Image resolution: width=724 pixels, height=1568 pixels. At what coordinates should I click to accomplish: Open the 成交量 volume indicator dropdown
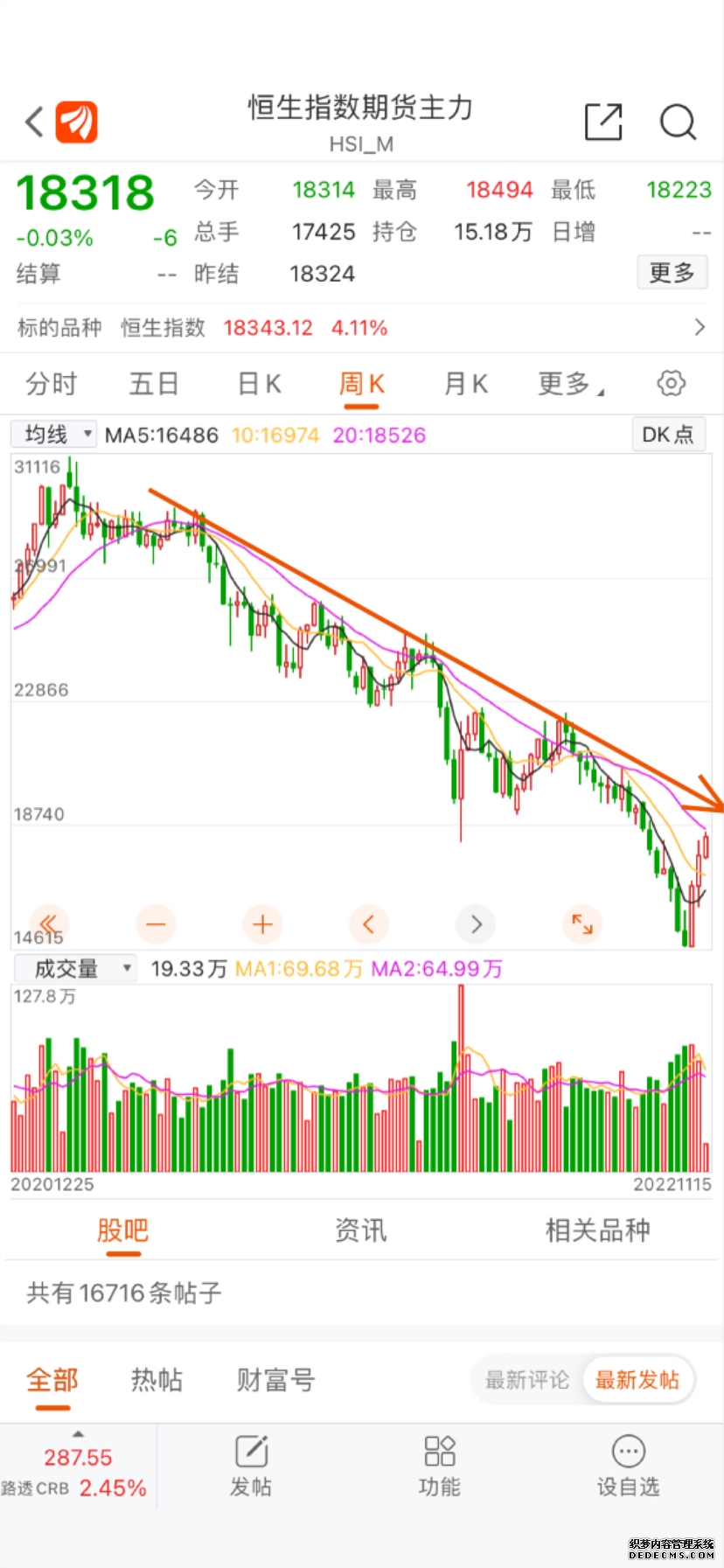coord(73,968)
